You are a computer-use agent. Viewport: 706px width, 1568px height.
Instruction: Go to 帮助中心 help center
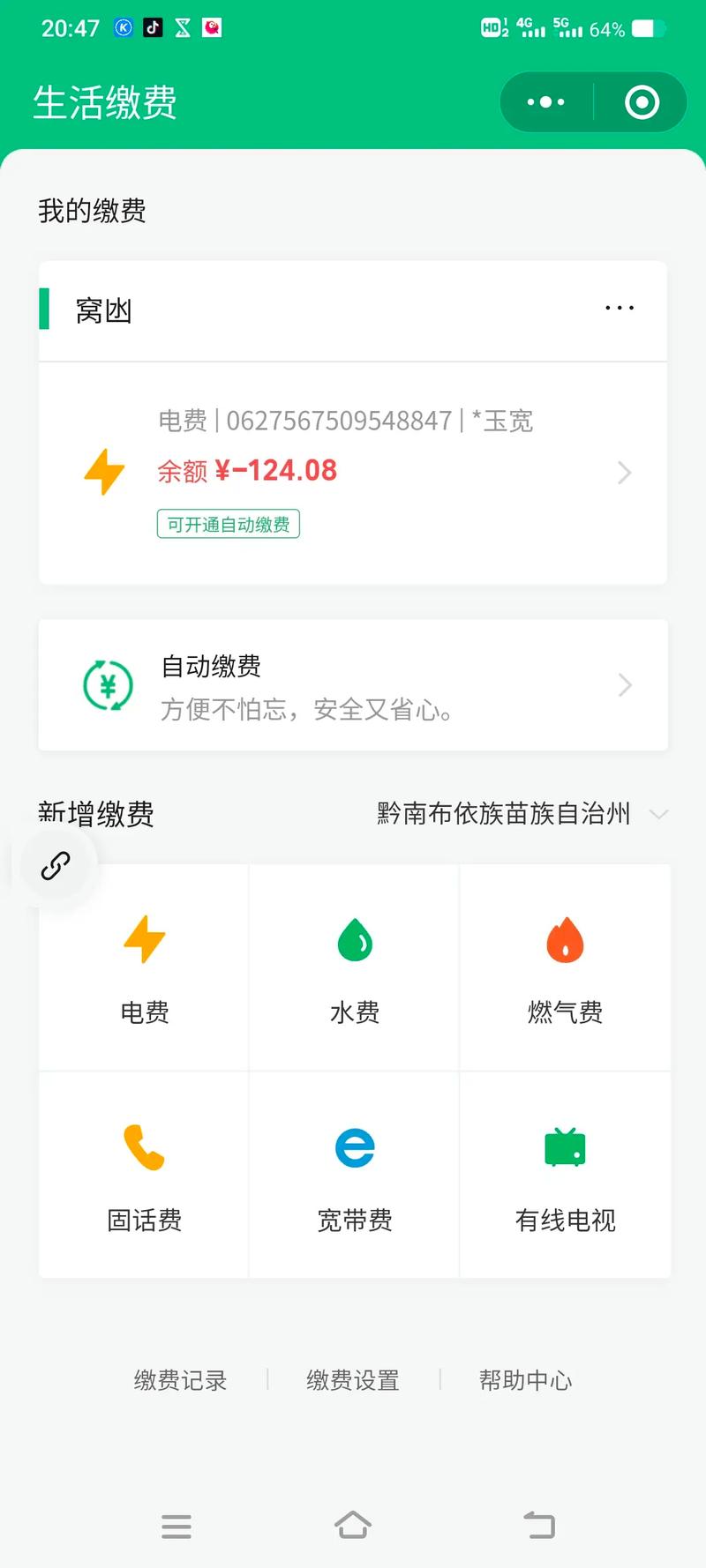pyautogui.click(x=526, y=1380)
